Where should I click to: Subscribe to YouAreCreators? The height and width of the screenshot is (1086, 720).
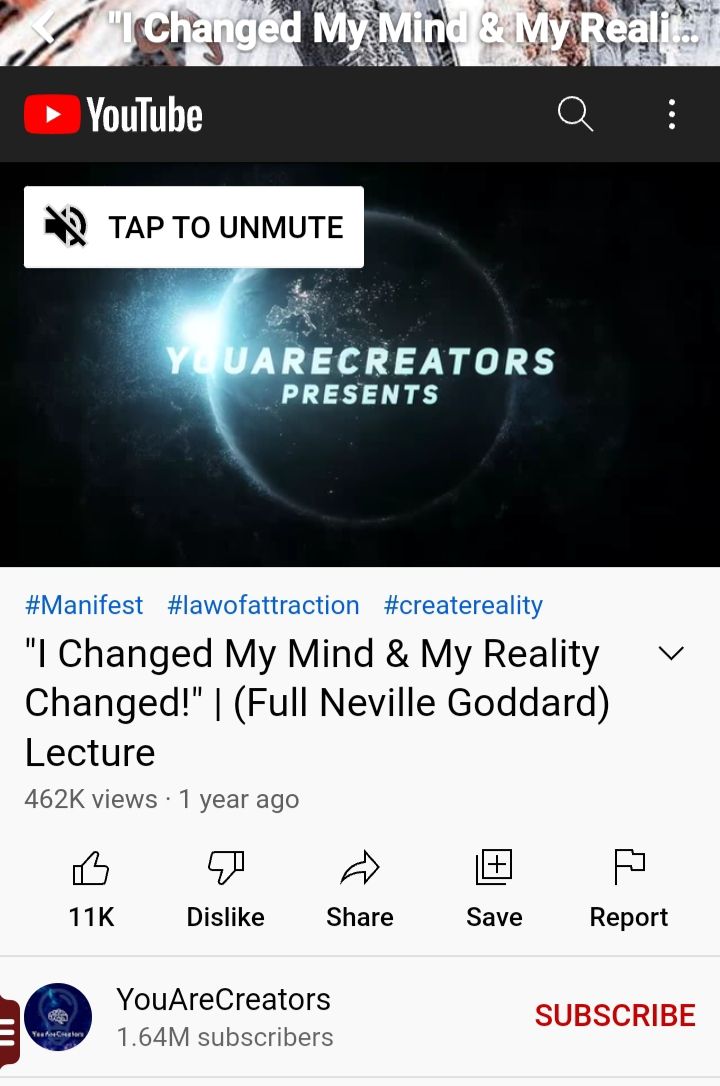[x=614, y=1015]
